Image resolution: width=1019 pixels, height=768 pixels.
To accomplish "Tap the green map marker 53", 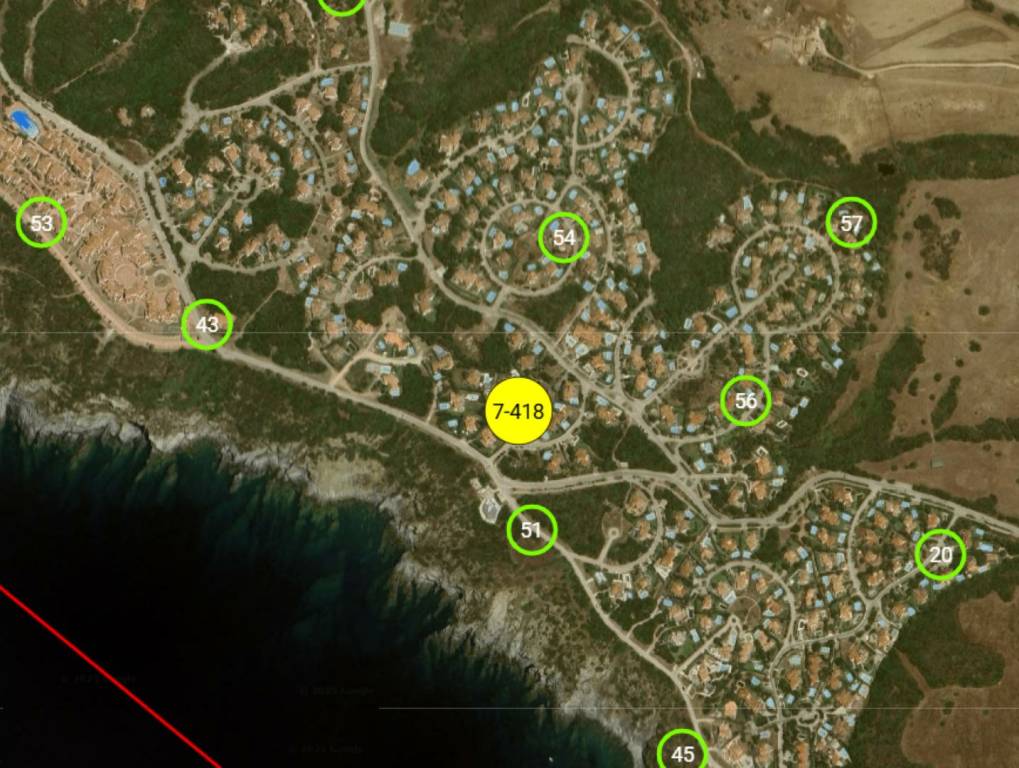I will pyautogui.click(x=41, y=223).
